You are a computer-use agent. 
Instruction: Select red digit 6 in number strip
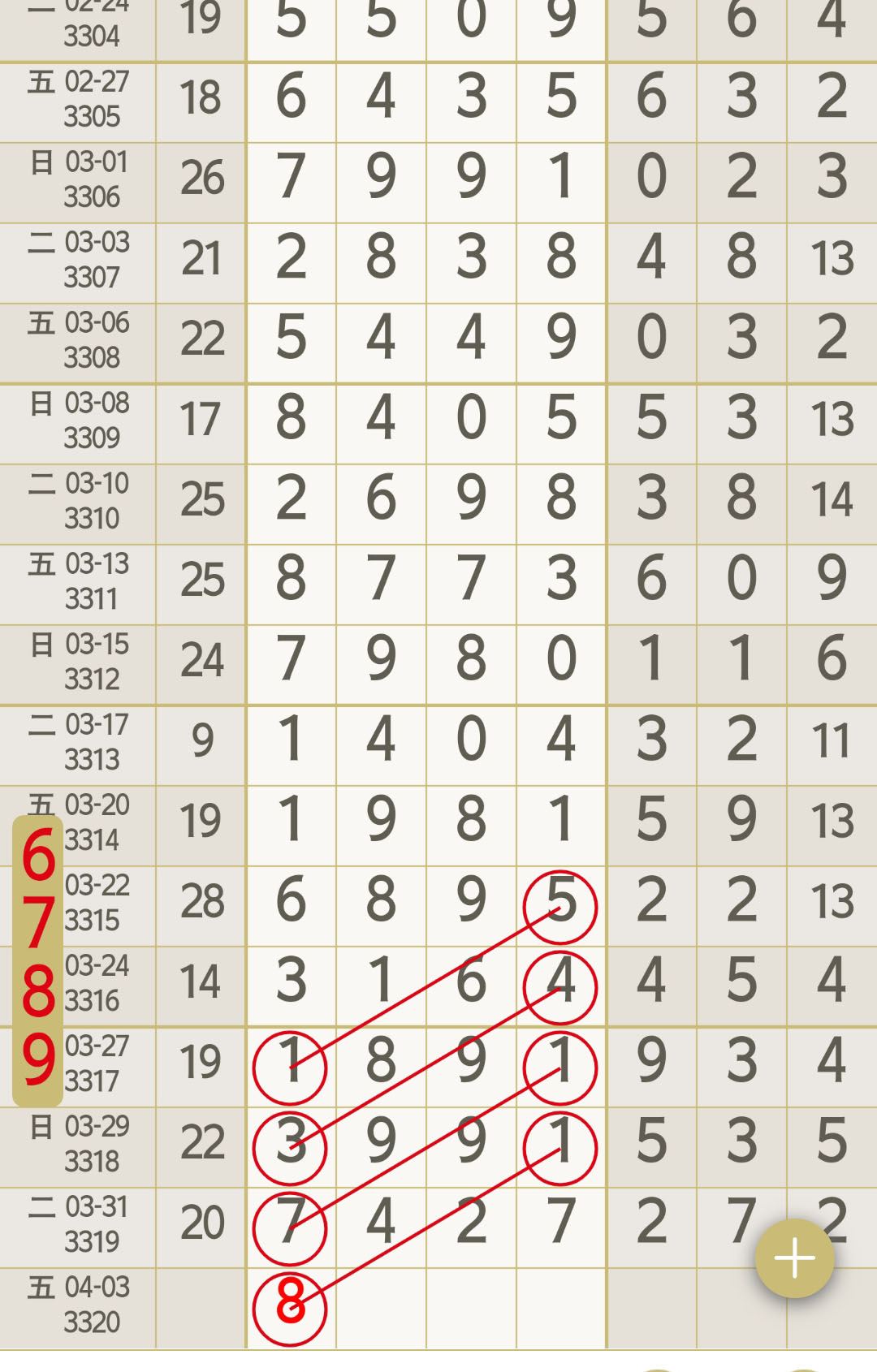(x=38, y=855)
